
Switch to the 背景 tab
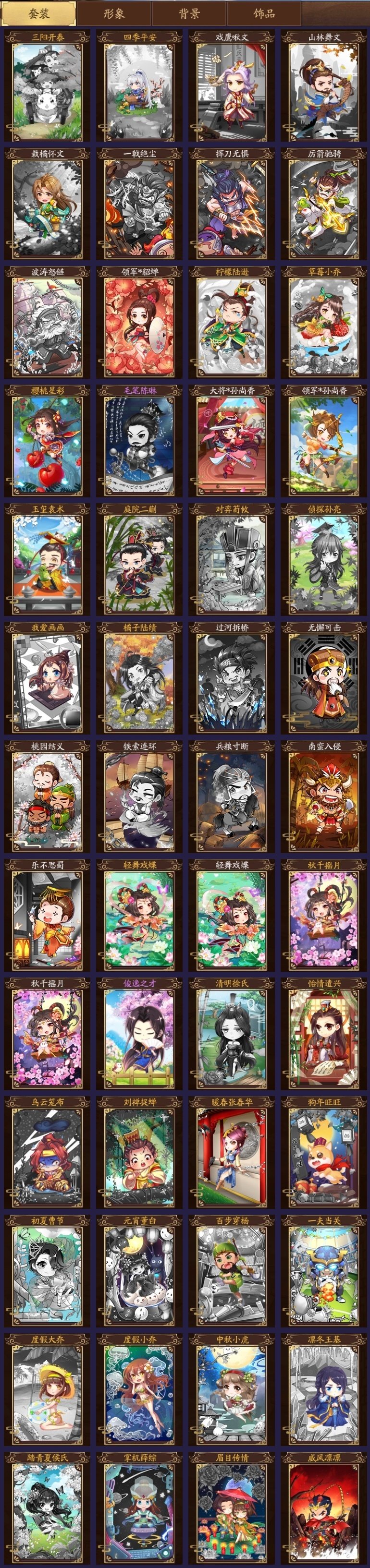tap(189, 13)
